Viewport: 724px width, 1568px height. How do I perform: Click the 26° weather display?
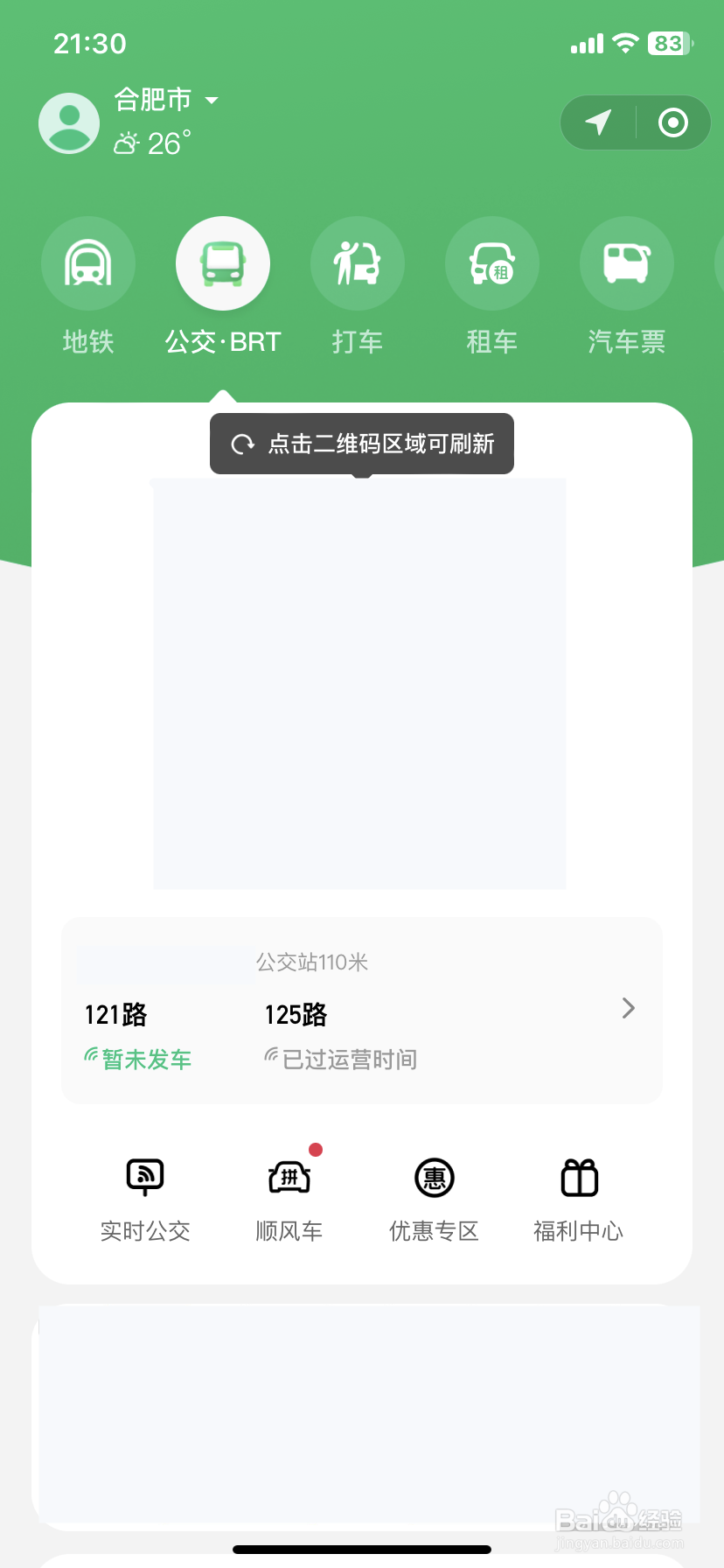(157, 143)
